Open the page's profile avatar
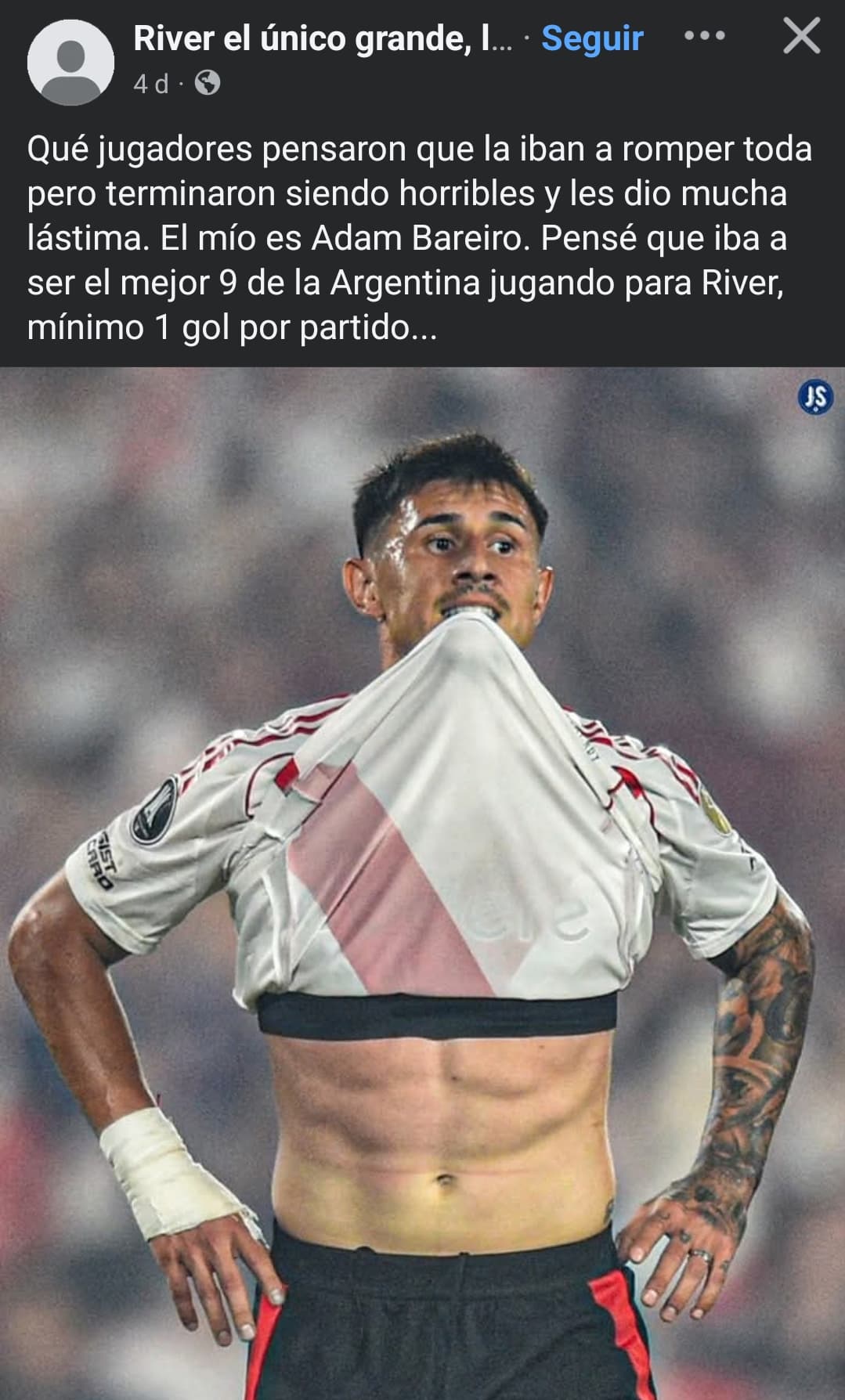 click(71, 62)
